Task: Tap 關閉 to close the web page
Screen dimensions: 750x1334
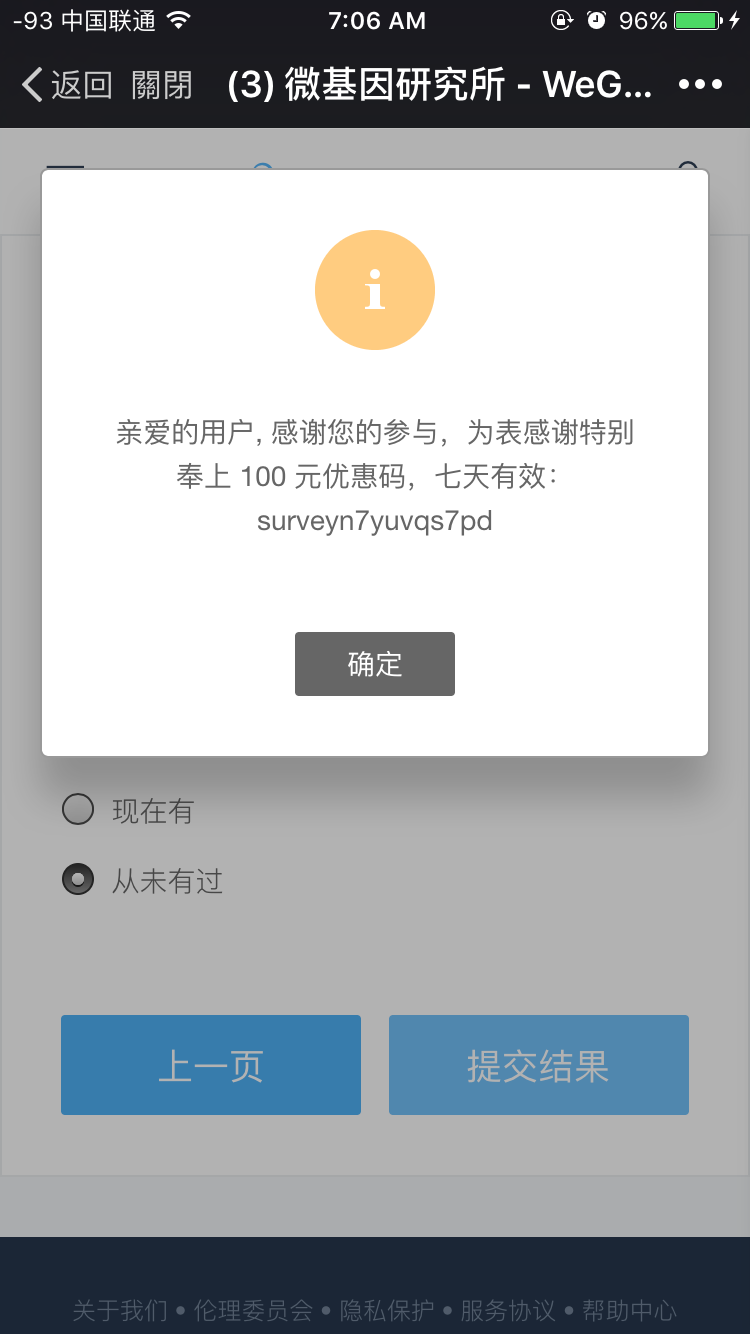Action: point(162,85)
